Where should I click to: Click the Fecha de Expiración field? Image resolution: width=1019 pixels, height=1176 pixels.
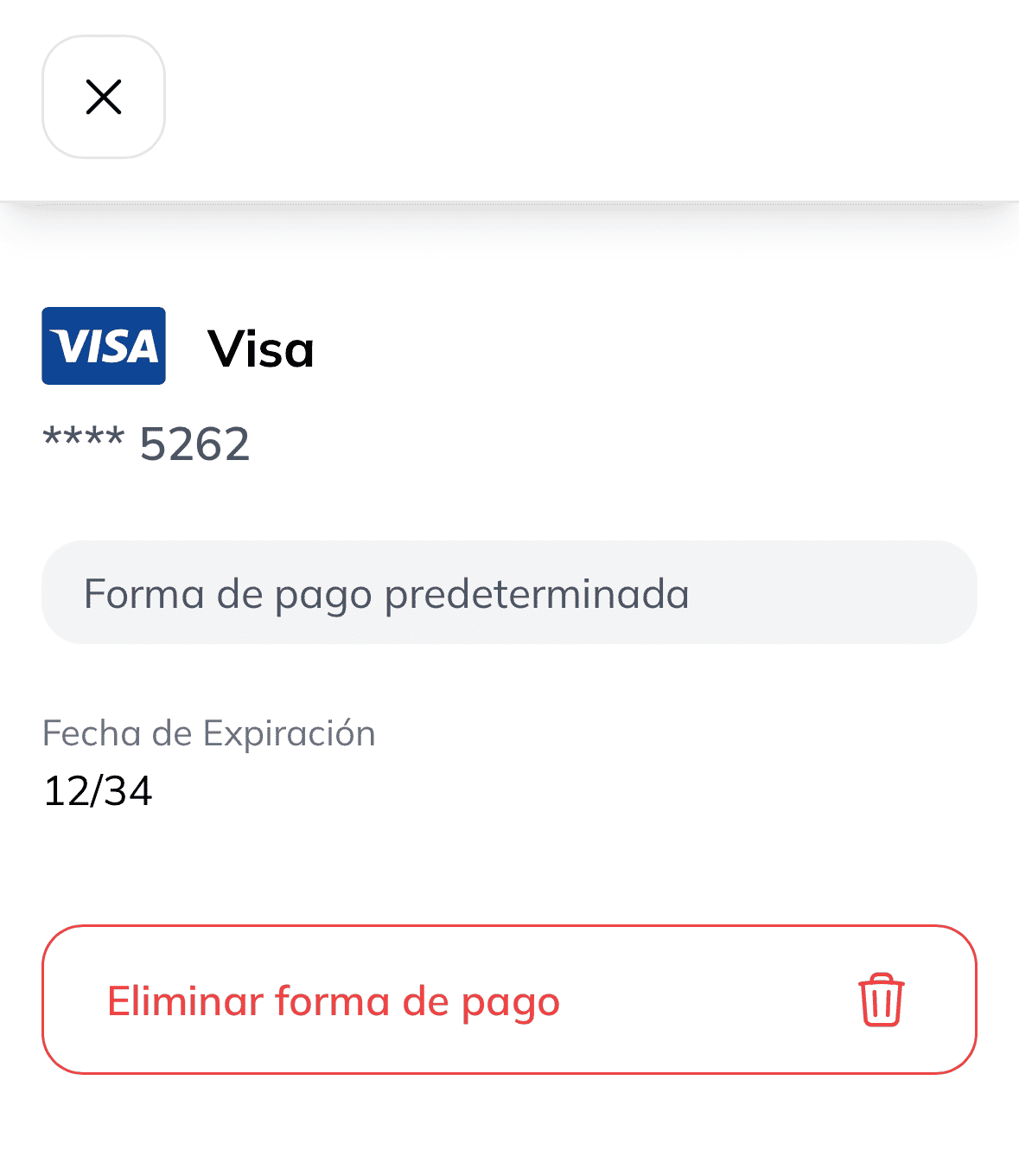(x=208, y=732)
